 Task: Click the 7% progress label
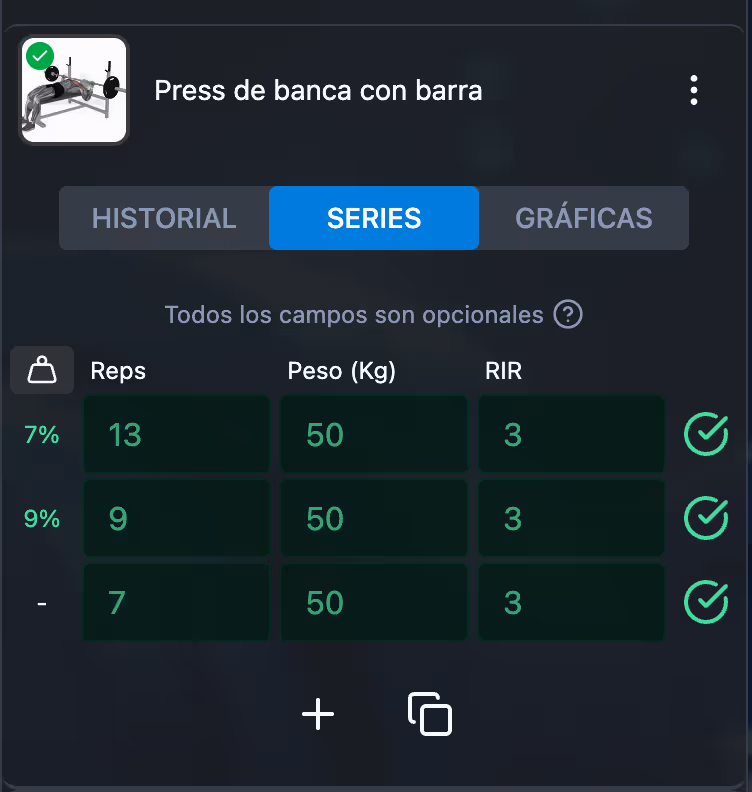coord(41,434)
